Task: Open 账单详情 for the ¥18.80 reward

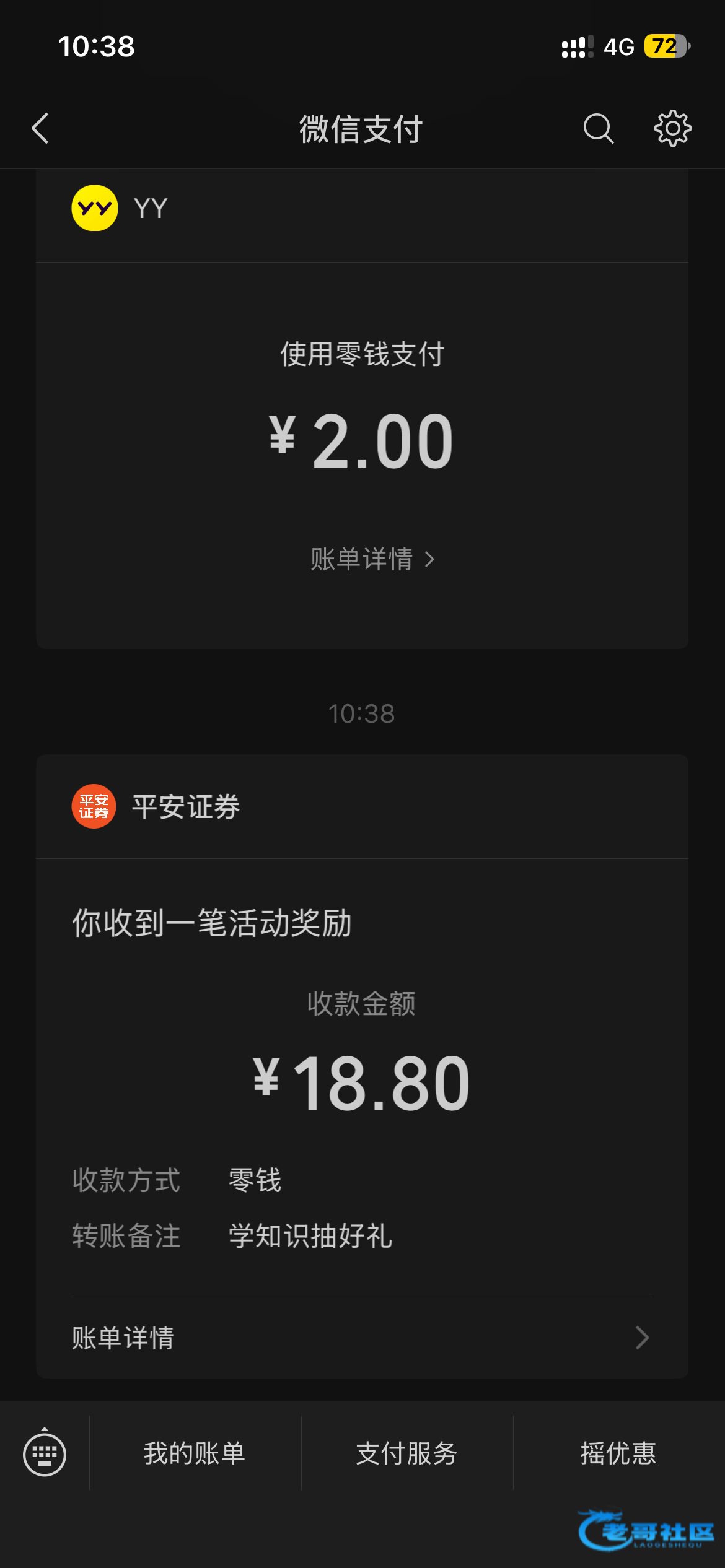Action: click(x=362, y=1338)
